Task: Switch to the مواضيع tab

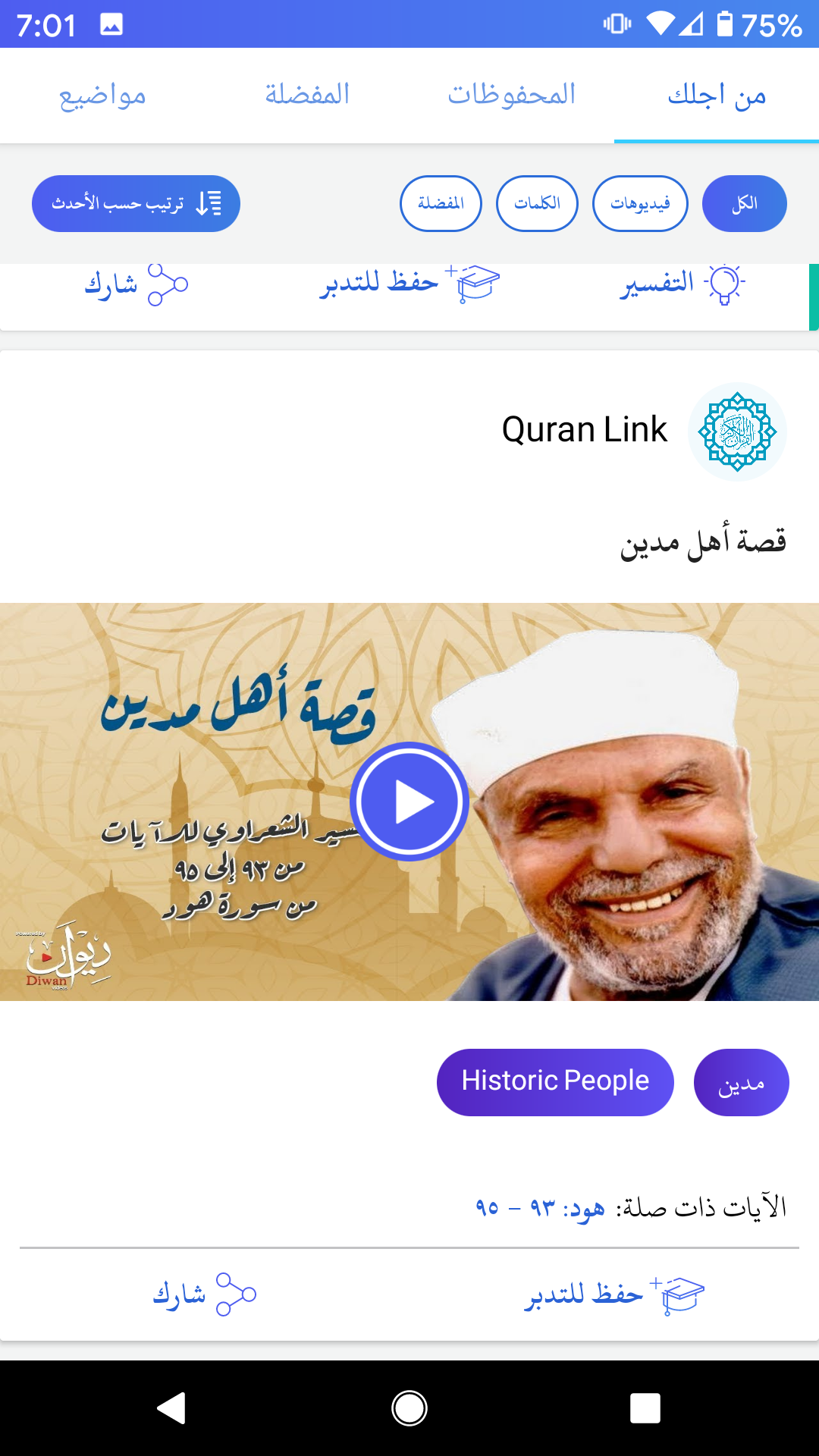Action: coord(102,96)
